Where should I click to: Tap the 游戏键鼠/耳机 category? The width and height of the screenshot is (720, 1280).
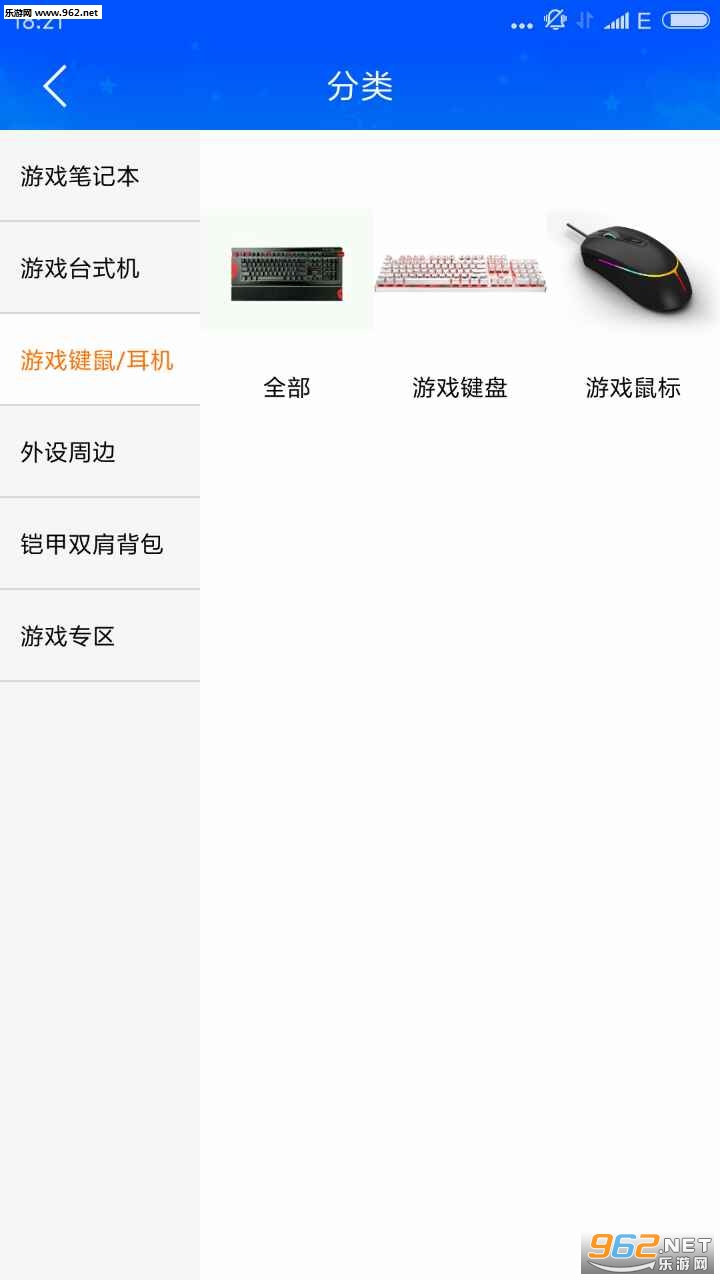(99, 360)
